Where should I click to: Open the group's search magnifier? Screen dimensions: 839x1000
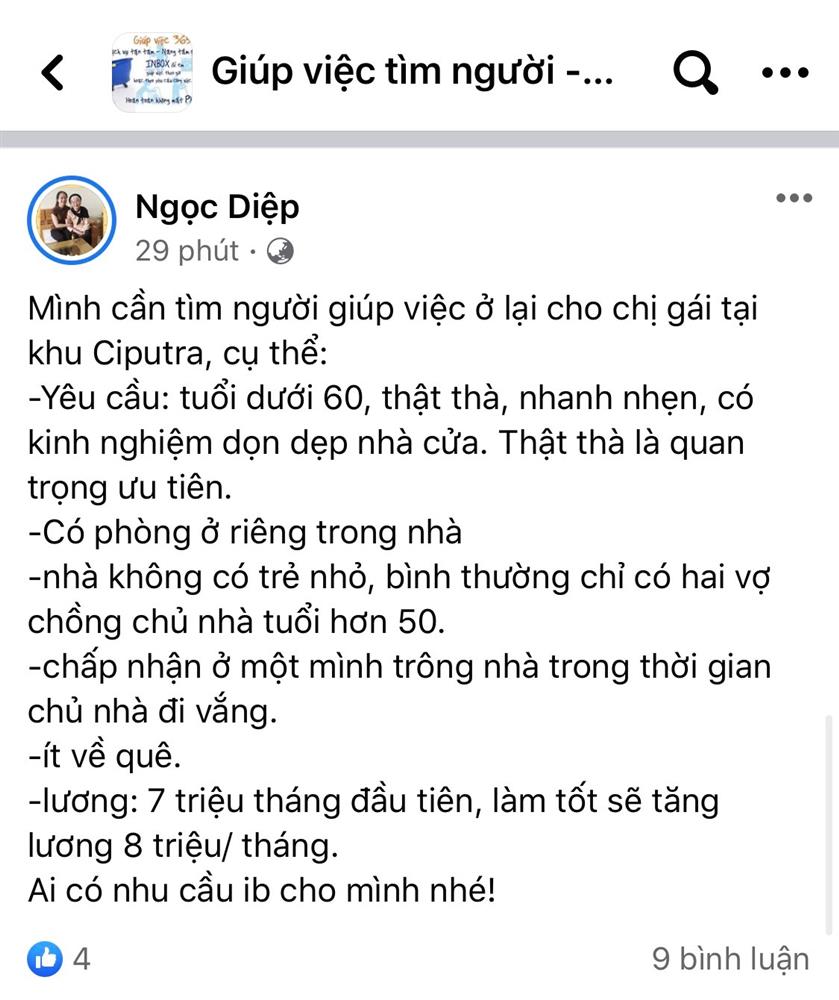click(694, 72)
